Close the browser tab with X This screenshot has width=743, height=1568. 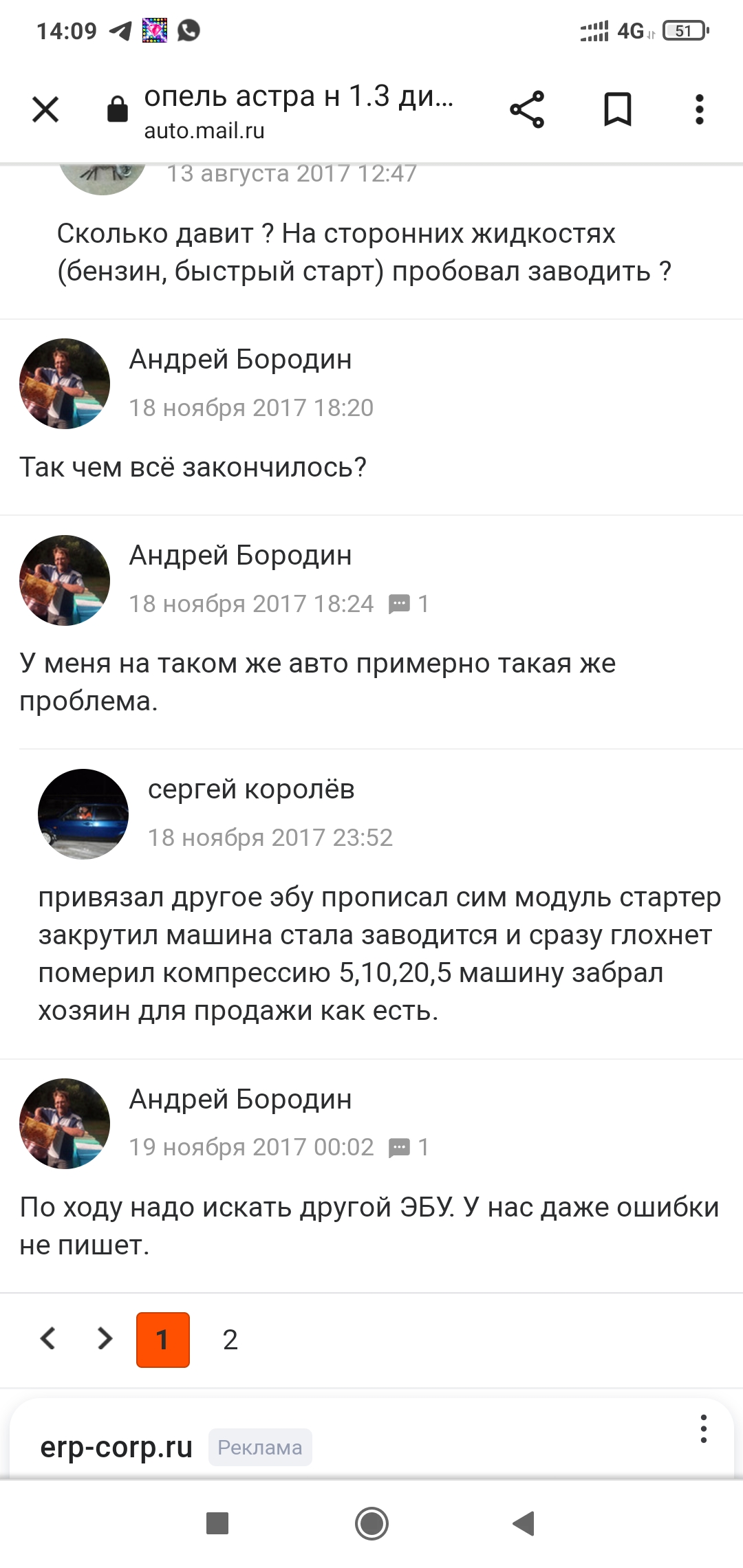coord(45,109)
